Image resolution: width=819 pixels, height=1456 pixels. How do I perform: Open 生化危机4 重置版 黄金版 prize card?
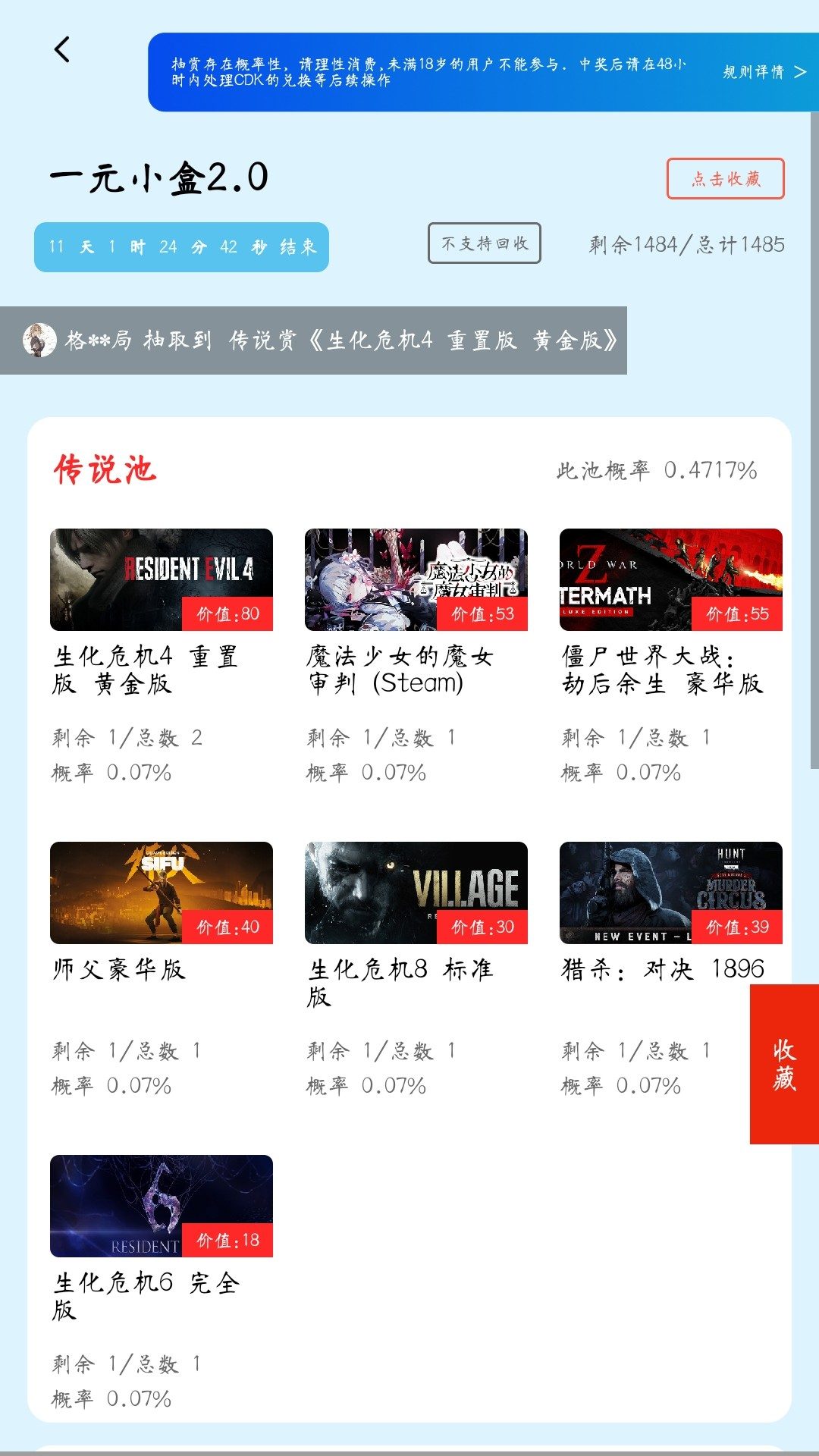click(162, 580)
